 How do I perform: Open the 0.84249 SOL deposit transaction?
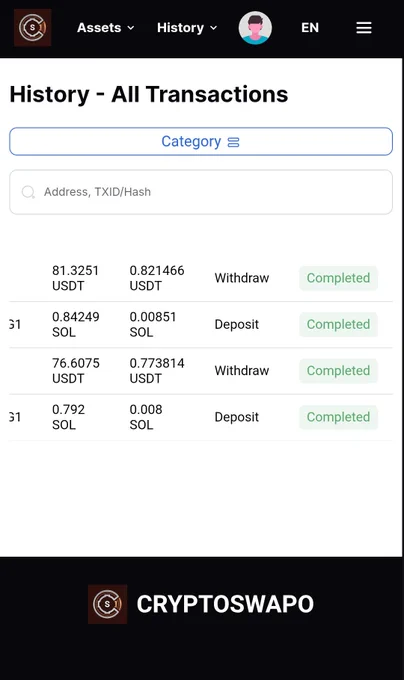[201, 324]
